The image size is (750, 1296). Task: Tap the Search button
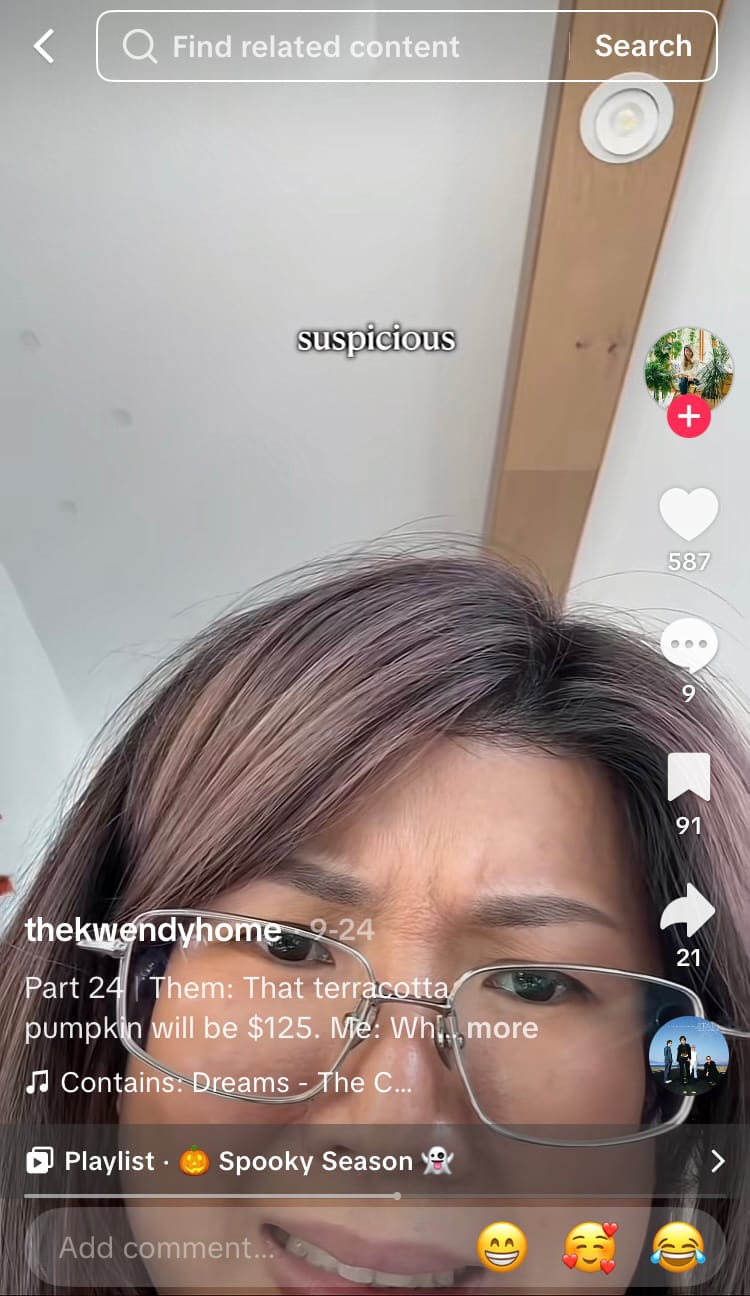pyautogui.click(x=643, y=46)
